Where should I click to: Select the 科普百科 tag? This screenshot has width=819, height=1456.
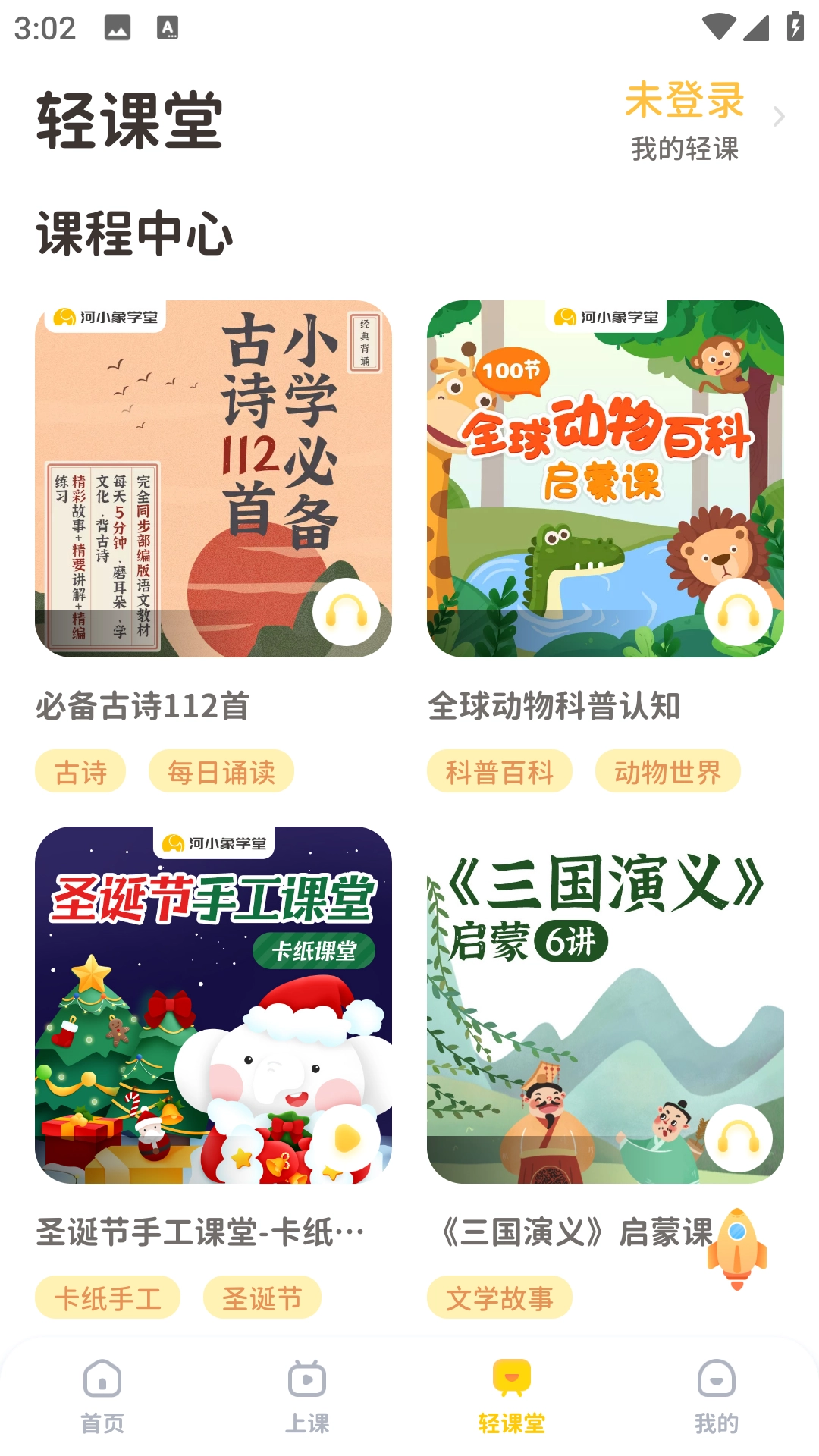498,770
